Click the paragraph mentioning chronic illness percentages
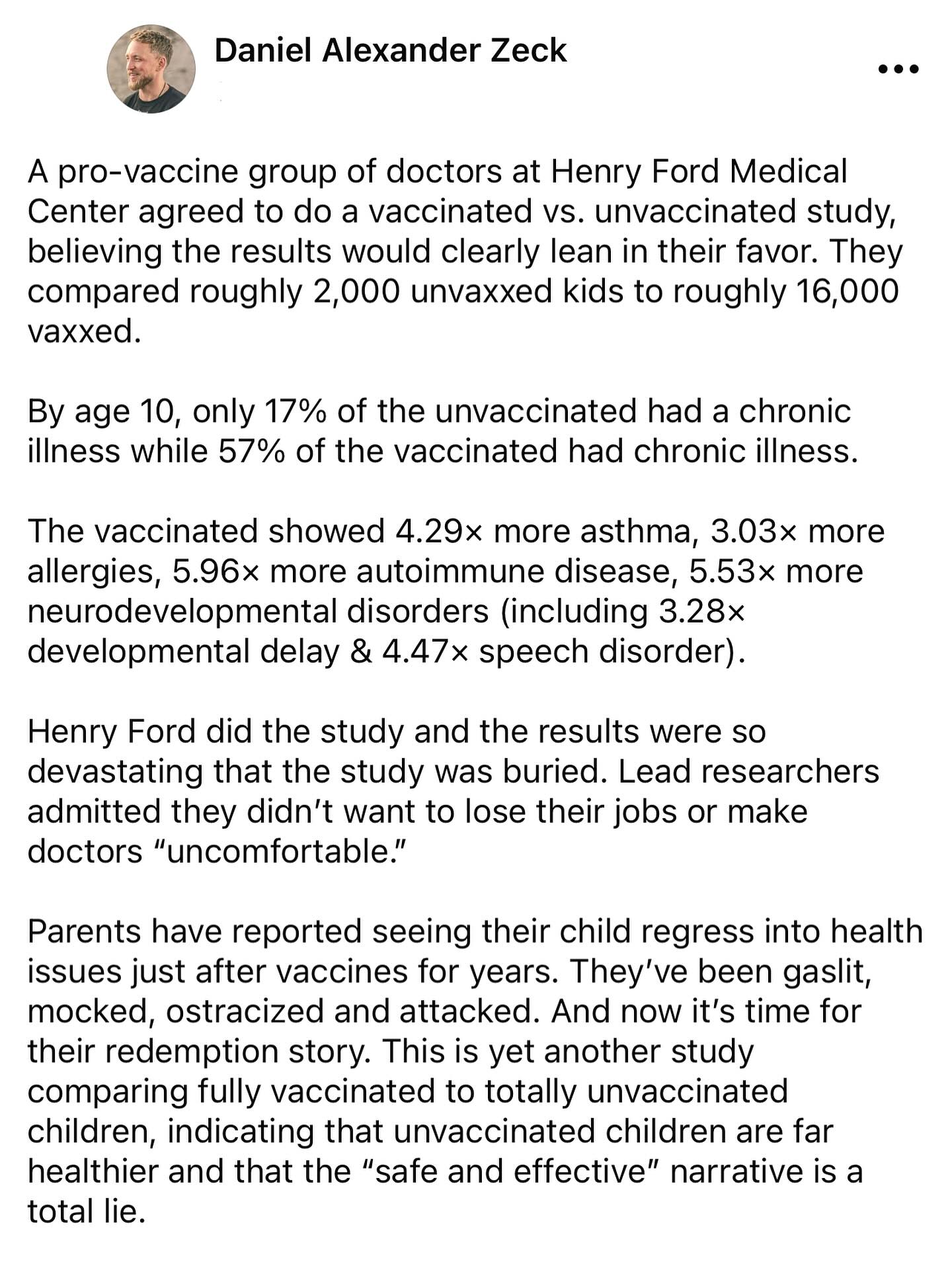 click(x=443, y=430)
